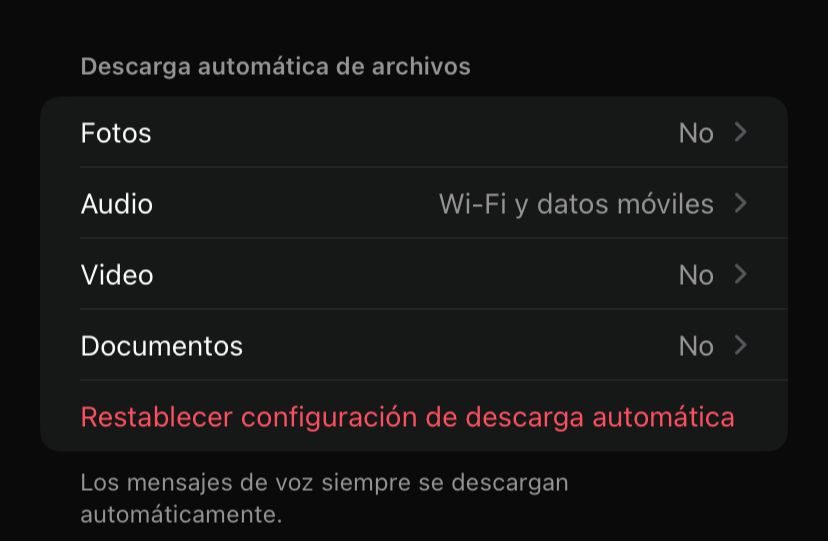Open the Fotos auto-download setting
The image size is (828, 541).
click(413, 133)
